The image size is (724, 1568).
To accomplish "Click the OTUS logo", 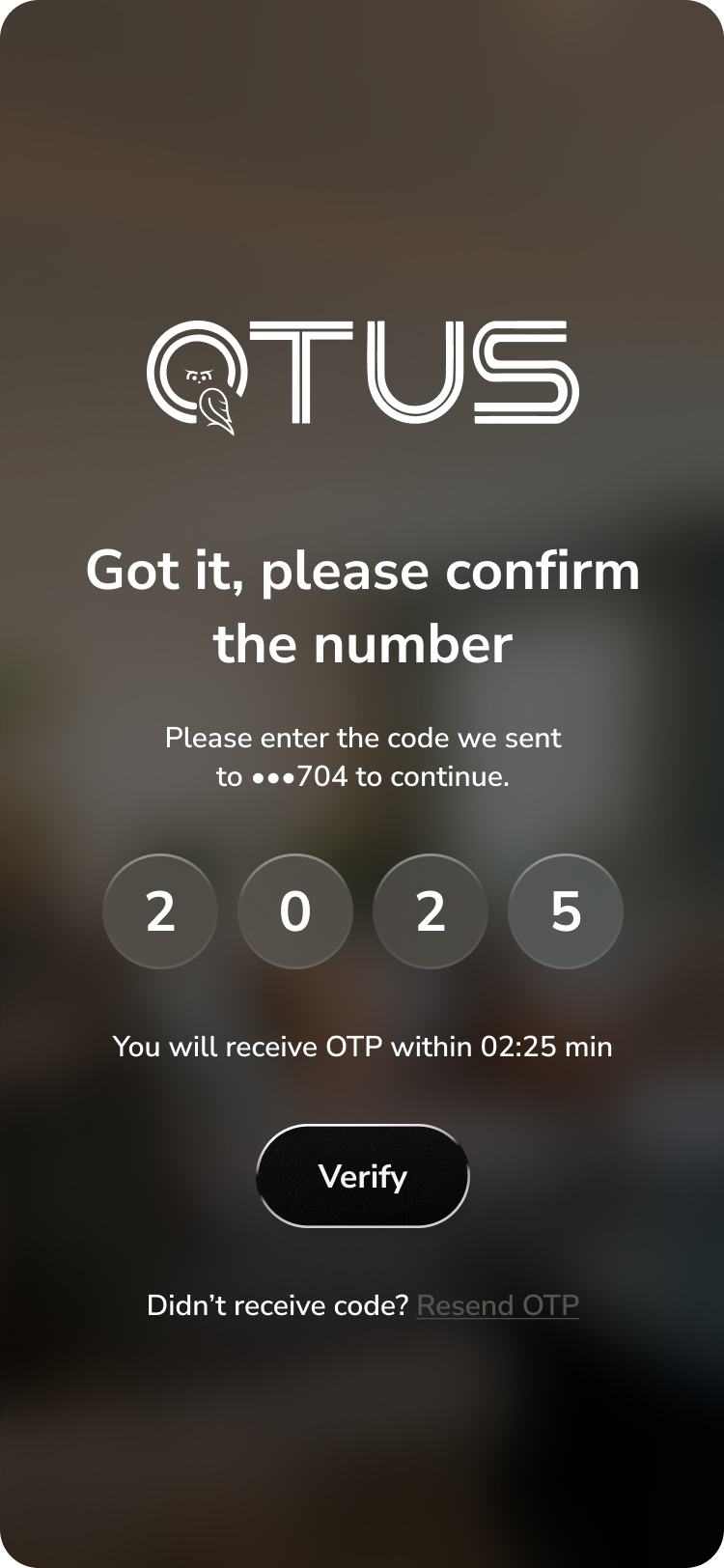I will coord(362,372).
